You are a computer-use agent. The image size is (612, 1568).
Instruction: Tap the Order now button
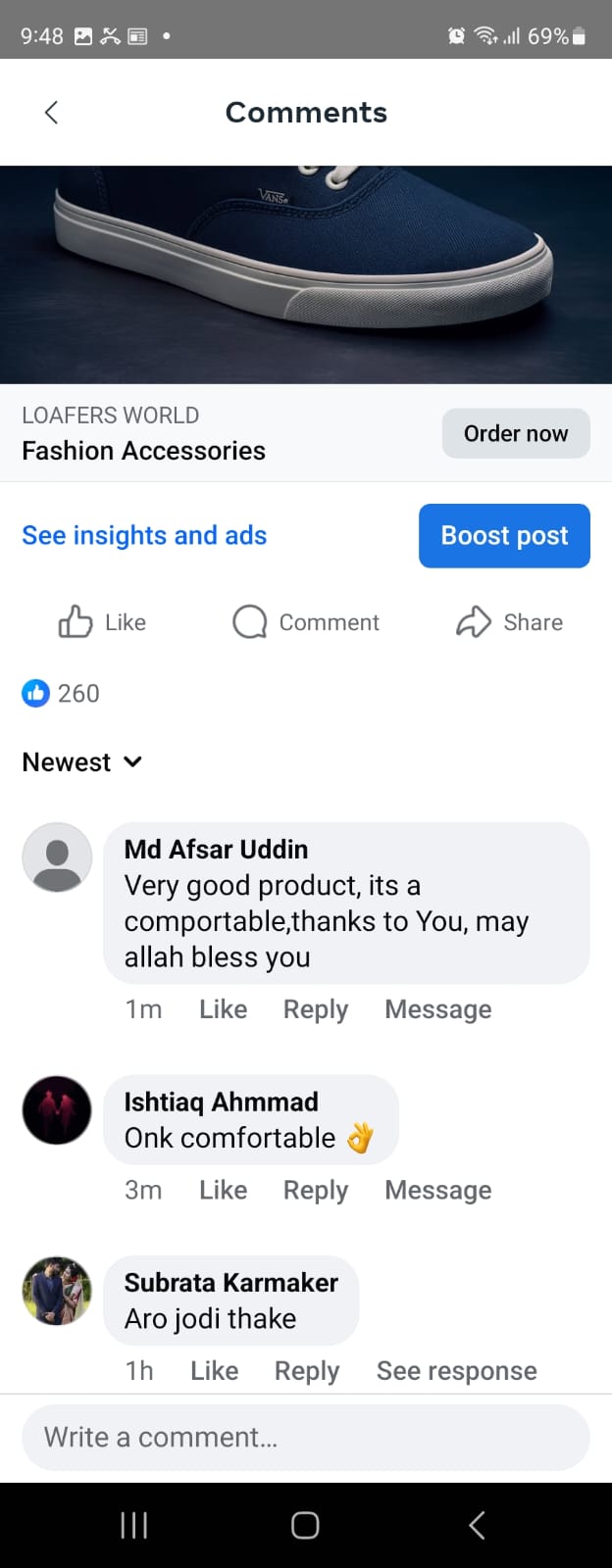(x=515, y=433)
